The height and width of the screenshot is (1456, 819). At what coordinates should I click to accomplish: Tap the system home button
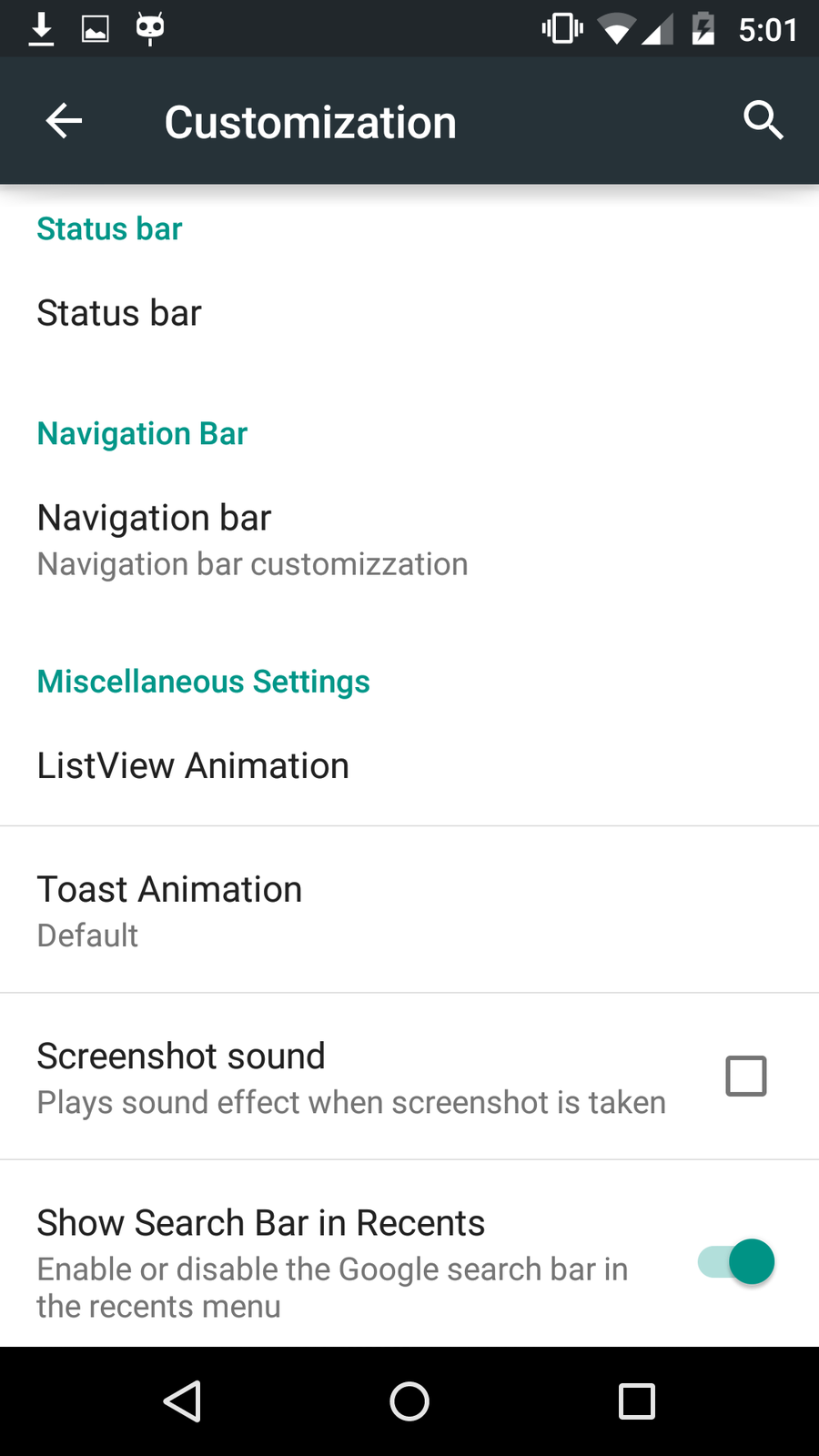click(409, 1401)
